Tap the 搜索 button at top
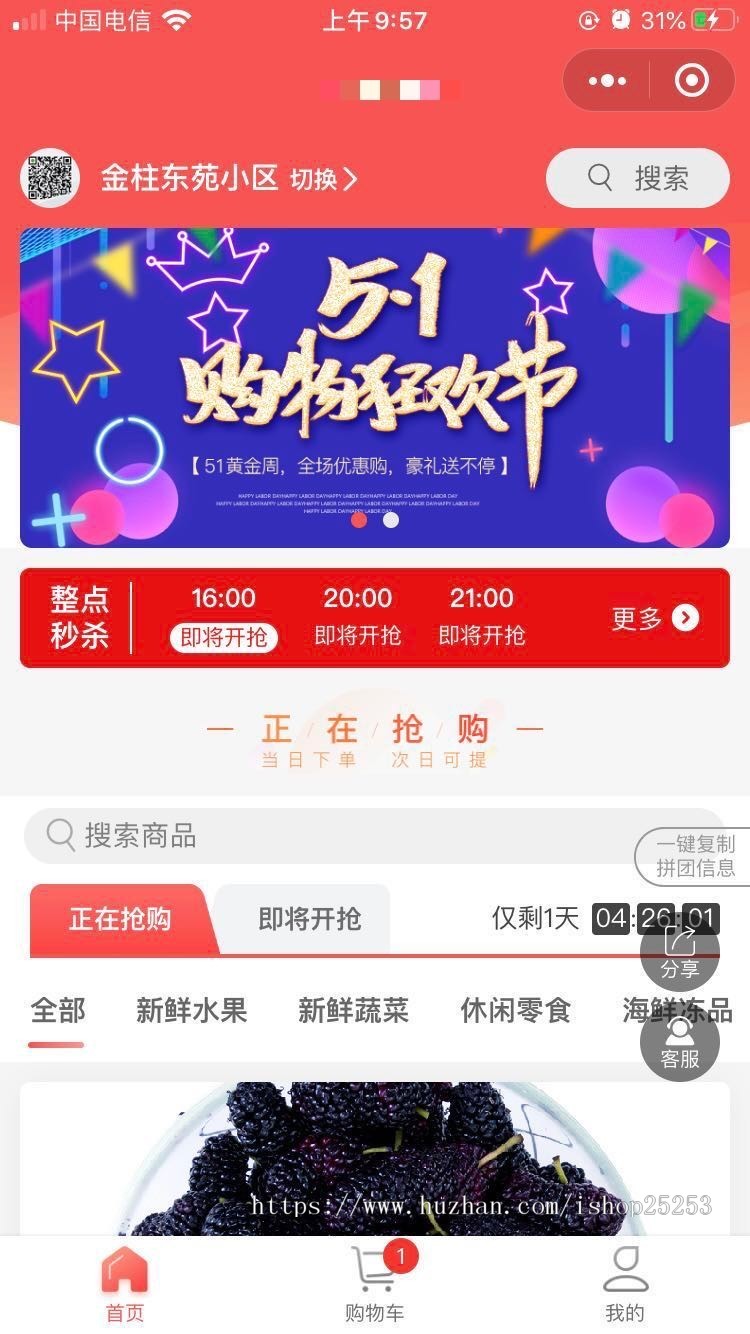750x1334 pixels. point(638,178)
